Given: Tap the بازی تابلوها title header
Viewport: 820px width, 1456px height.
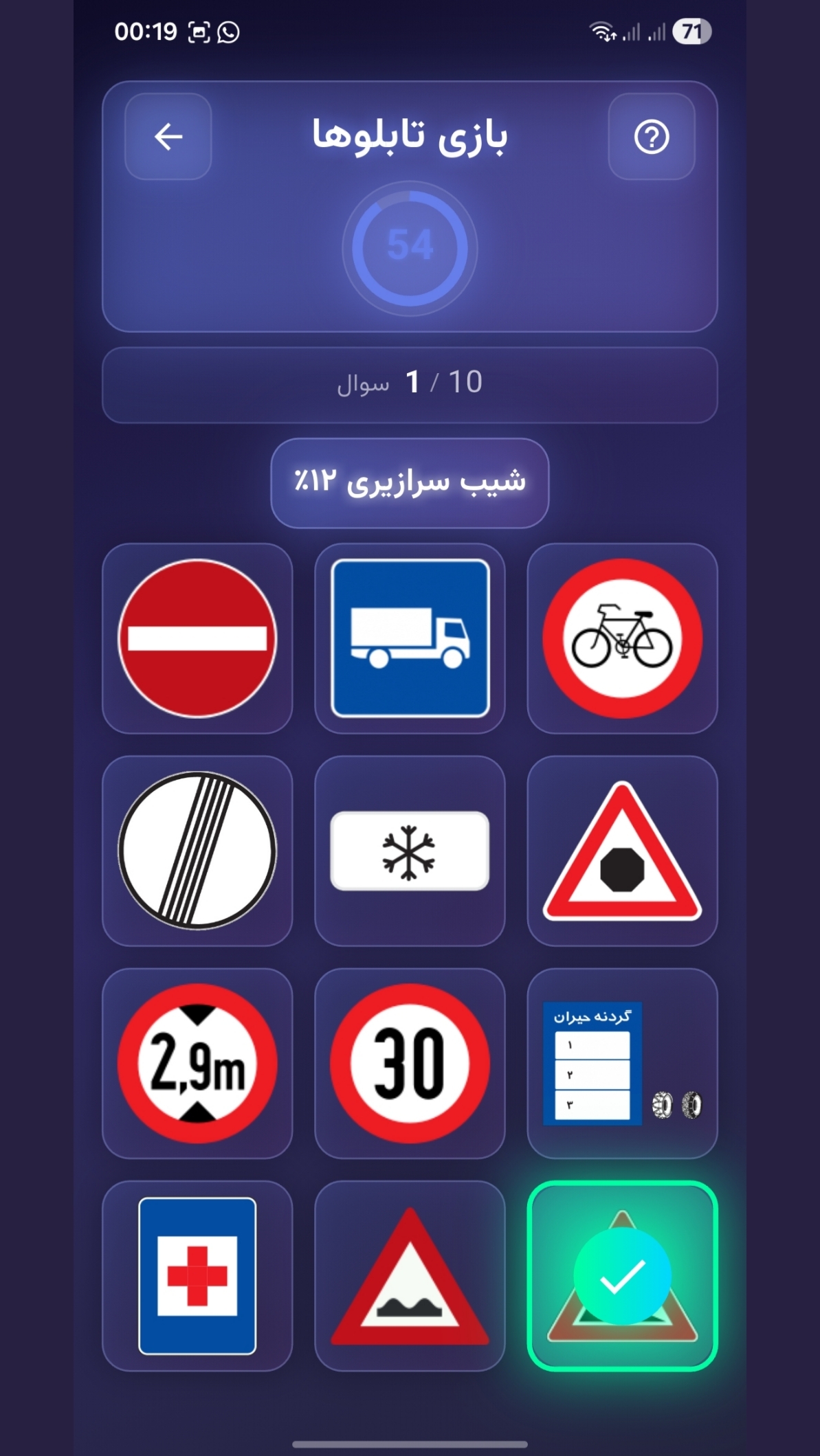Looking at the screenshot, I should 410,135.
